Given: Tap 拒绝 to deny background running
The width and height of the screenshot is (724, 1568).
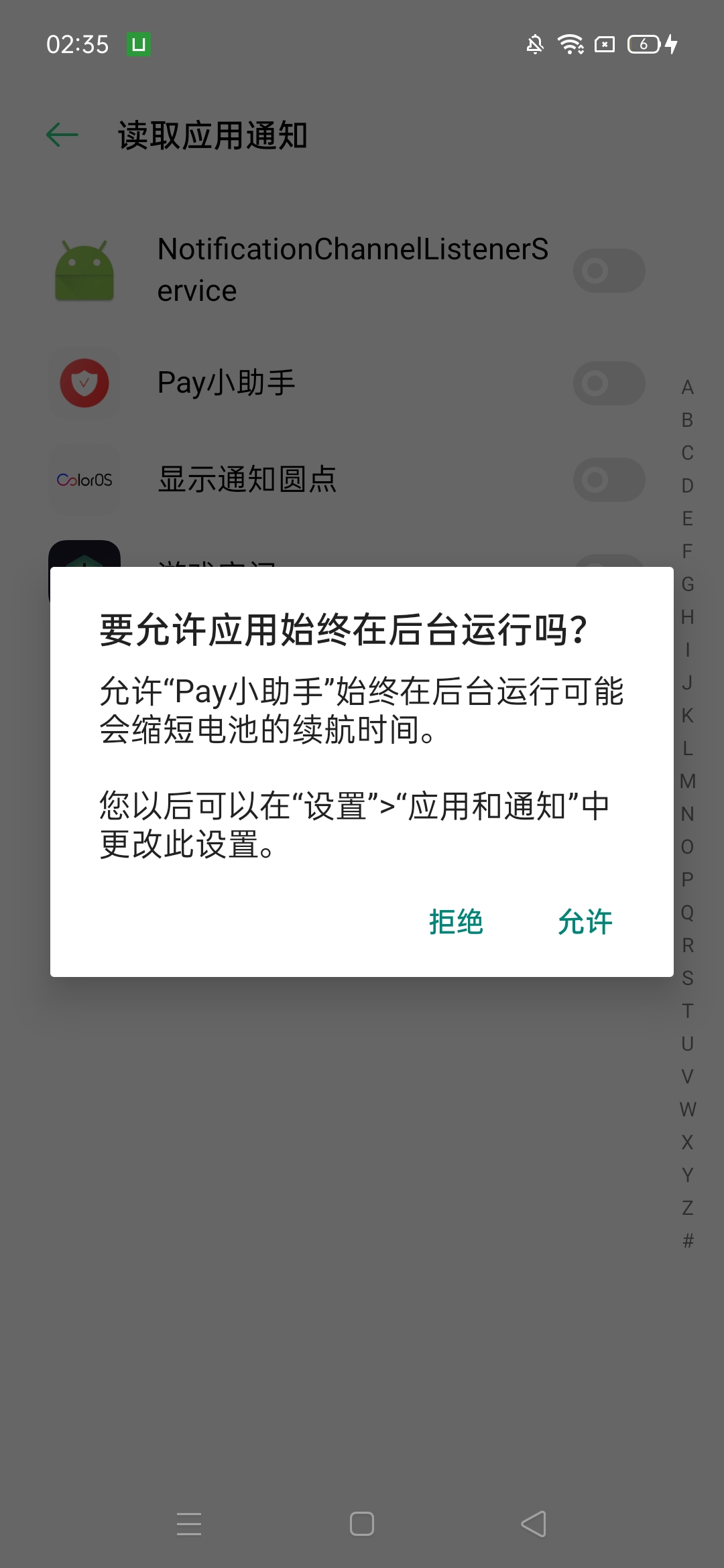Looking at the screenshot, I should tap(456, 922).
